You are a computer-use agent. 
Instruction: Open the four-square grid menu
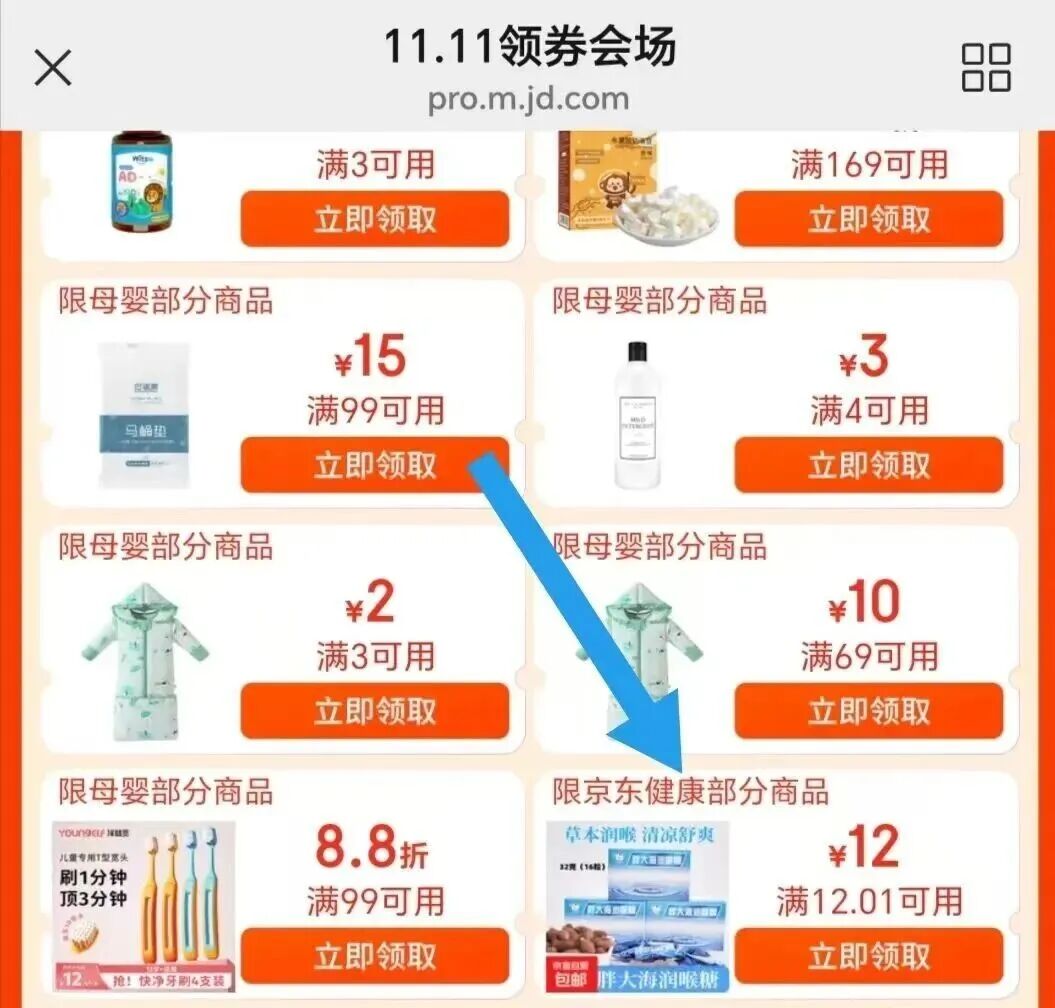click(x=985, y=68)
